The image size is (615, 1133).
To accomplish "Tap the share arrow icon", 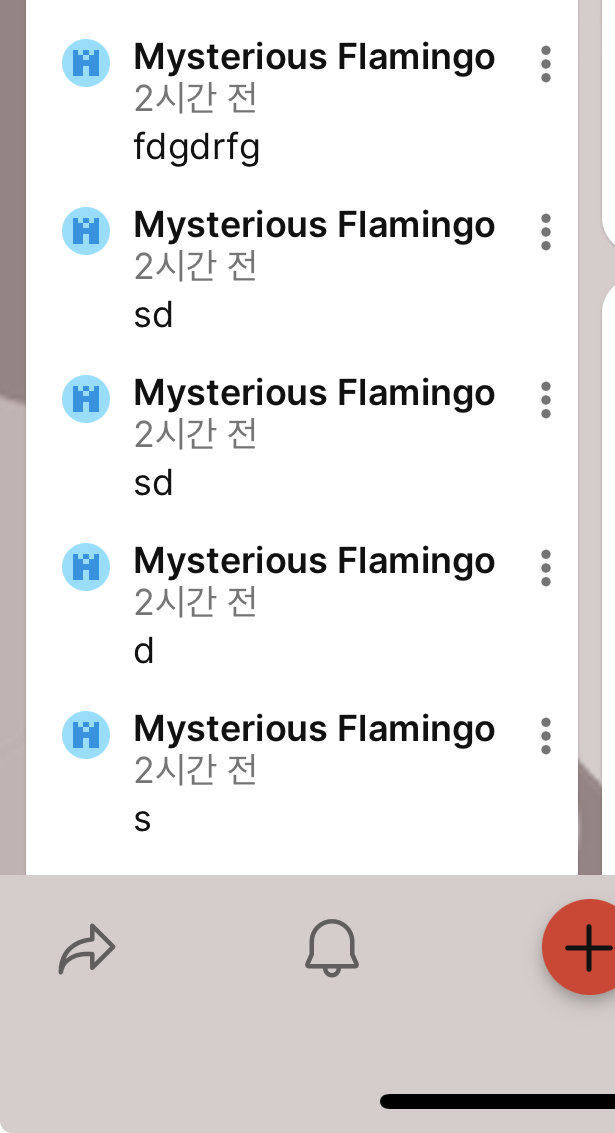I will 87,948.
